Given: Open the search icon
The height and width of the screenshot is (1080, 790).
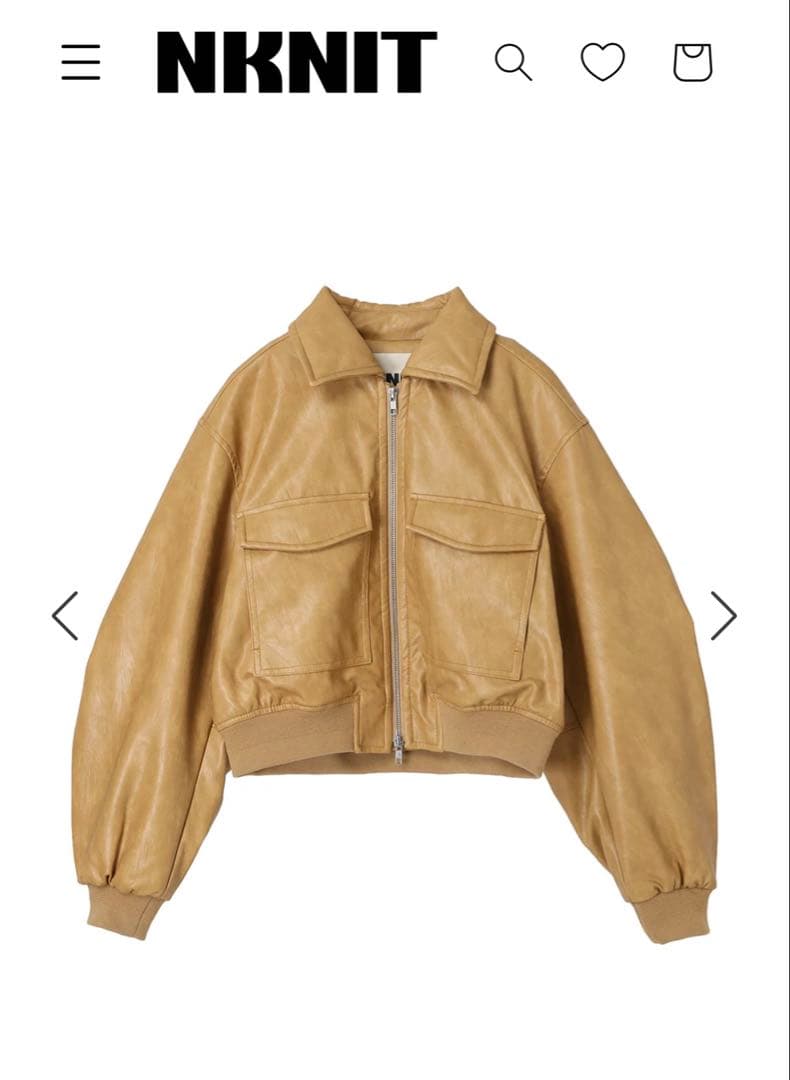Looking at the screenshot, I should (512, 62).
